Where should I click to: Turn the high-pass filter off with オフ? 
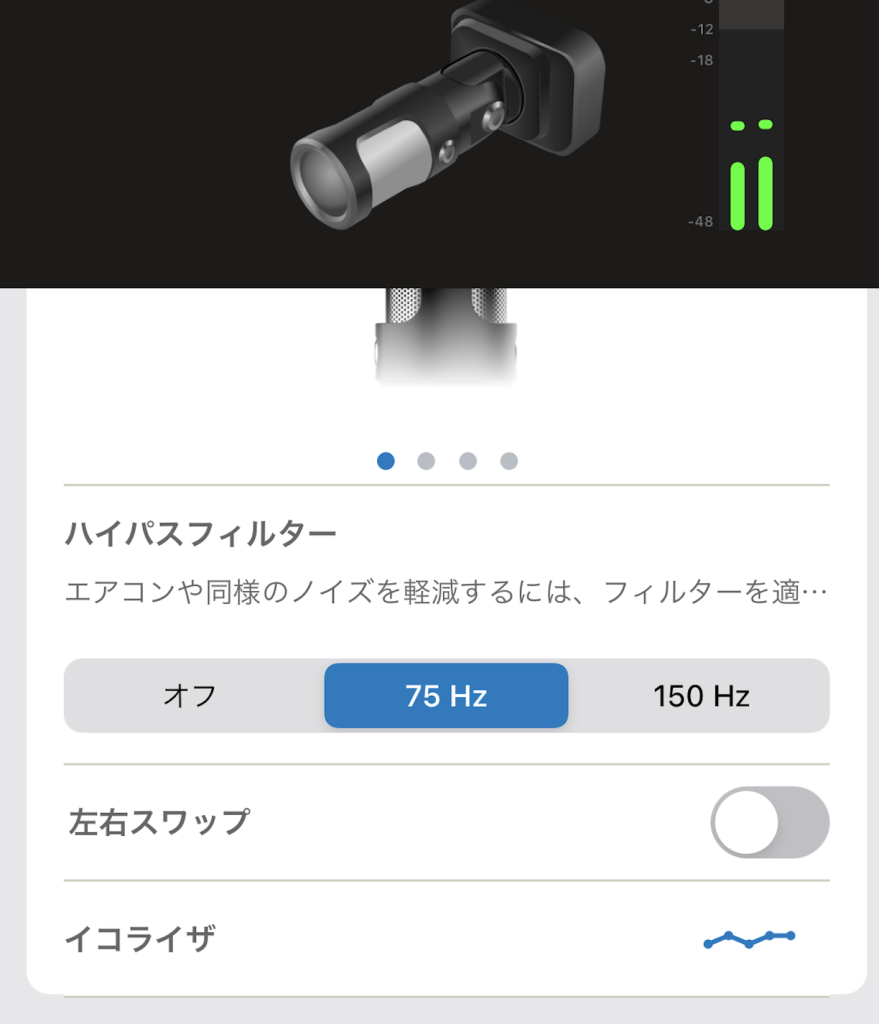coord(191,696)
